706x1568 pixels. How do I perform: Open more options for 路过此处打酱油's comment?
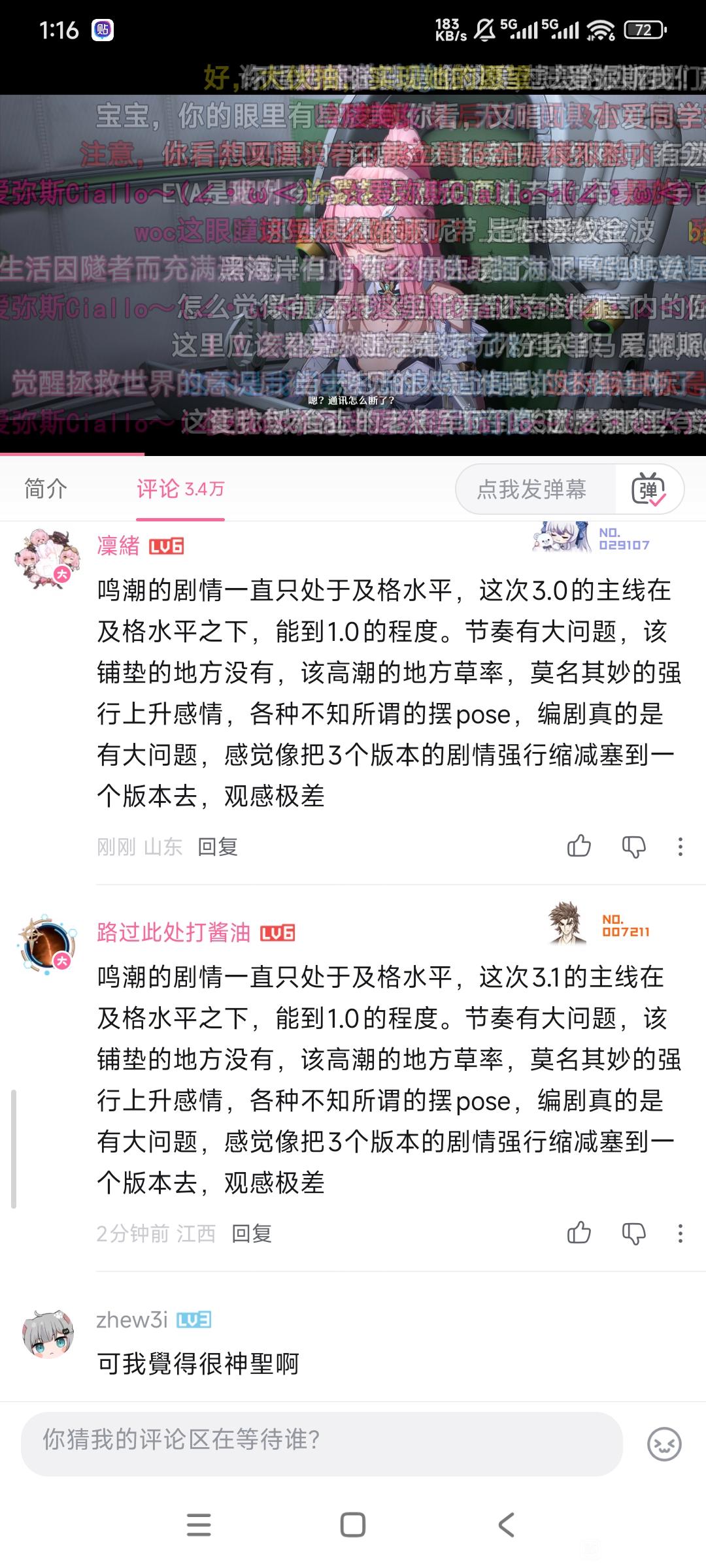tap(680, 1233)
